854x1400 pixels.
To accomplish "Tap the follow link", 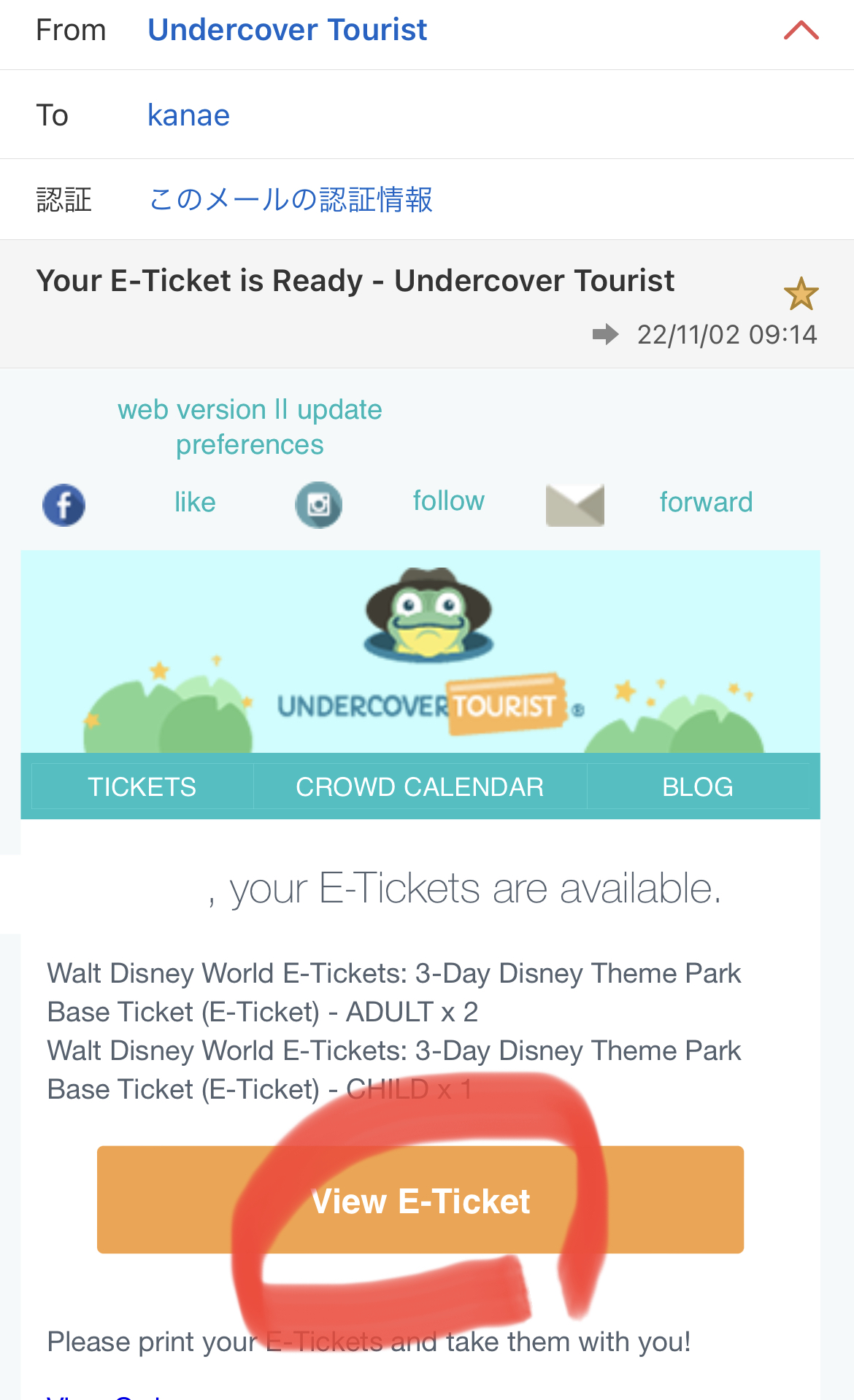I will (448, 501).
